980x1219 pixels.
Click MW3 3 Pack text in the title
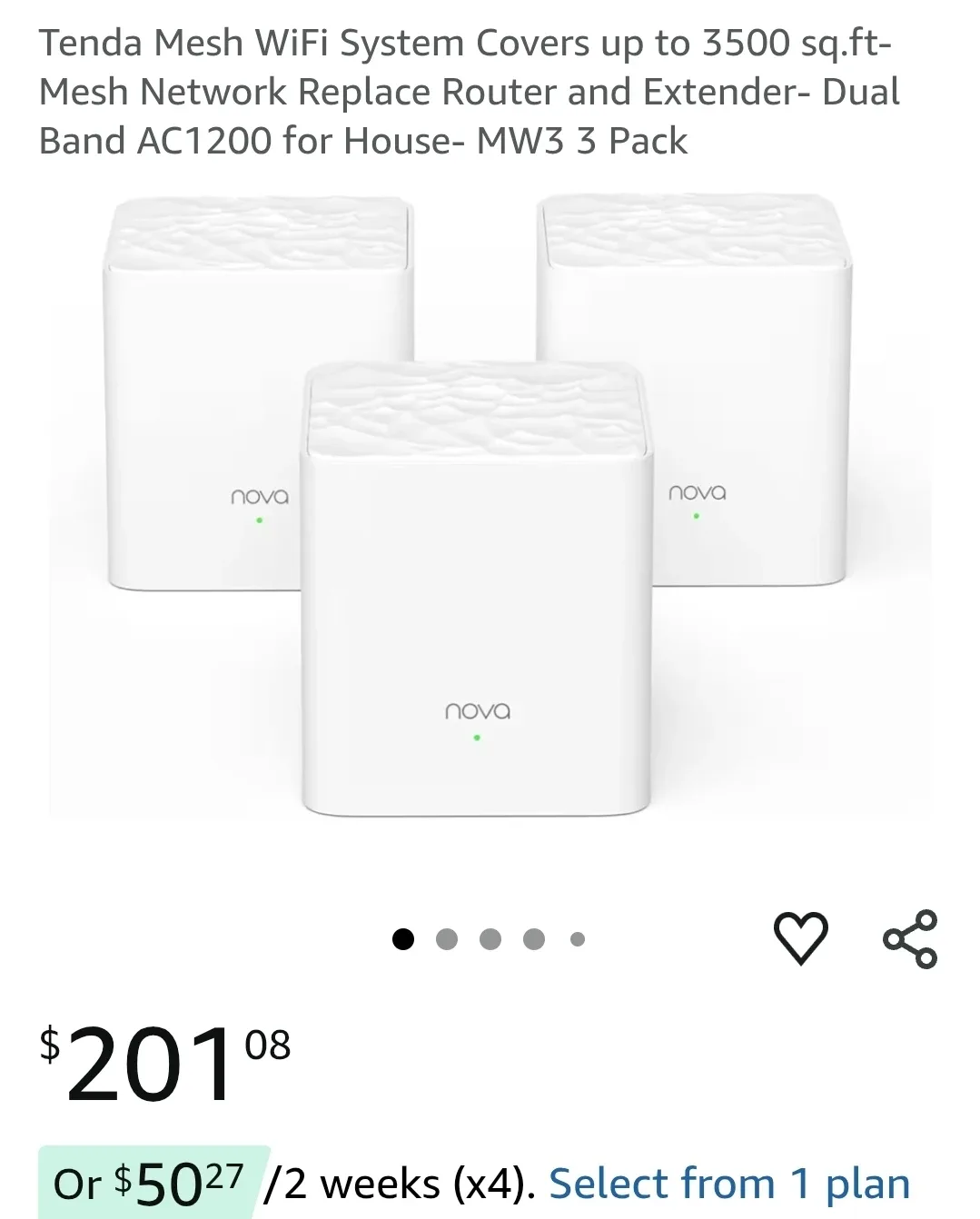[x=581, y=140]
